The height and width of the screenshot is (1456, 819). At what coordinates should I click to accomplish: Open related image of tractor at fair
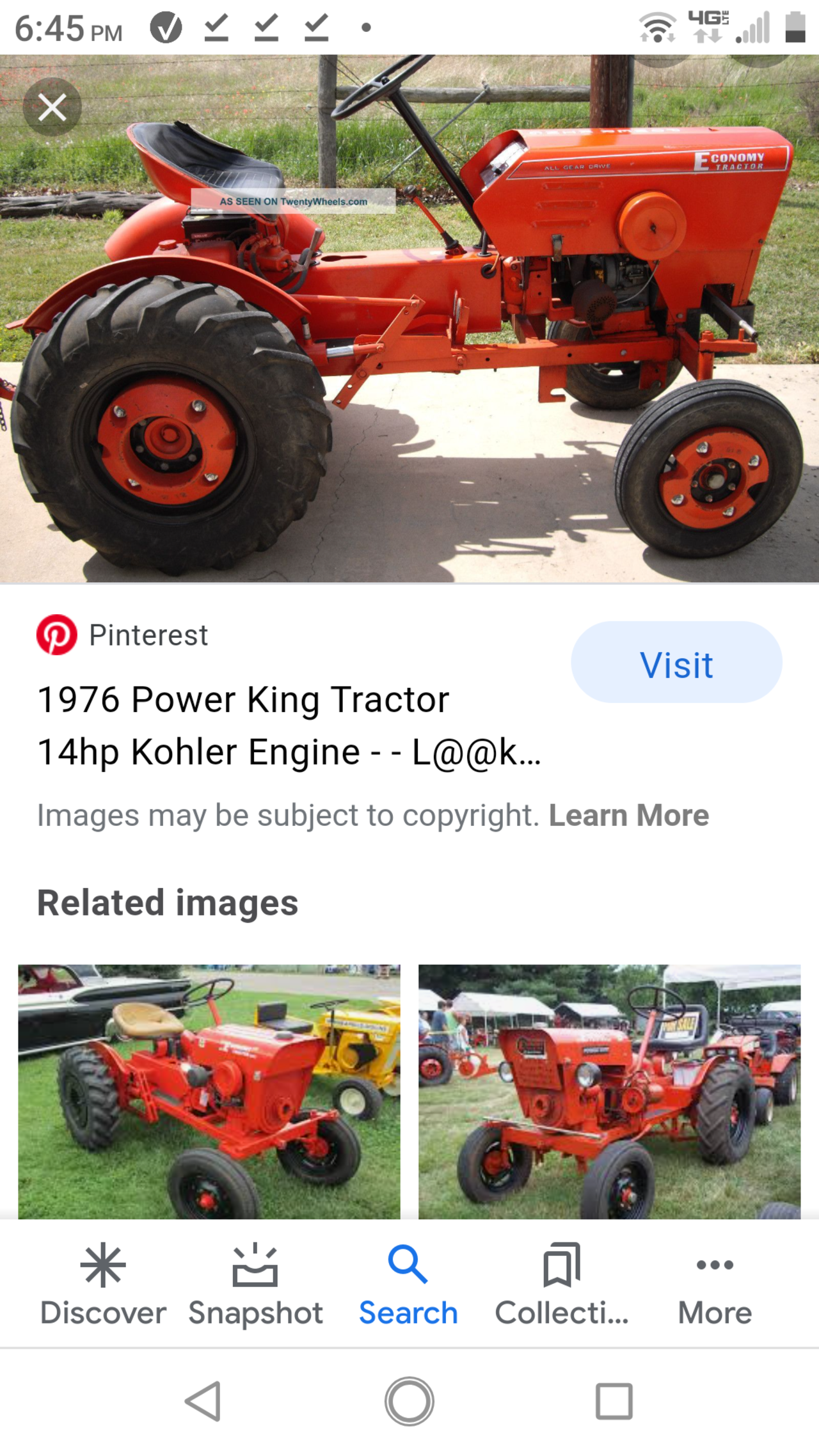(609, 1091)
